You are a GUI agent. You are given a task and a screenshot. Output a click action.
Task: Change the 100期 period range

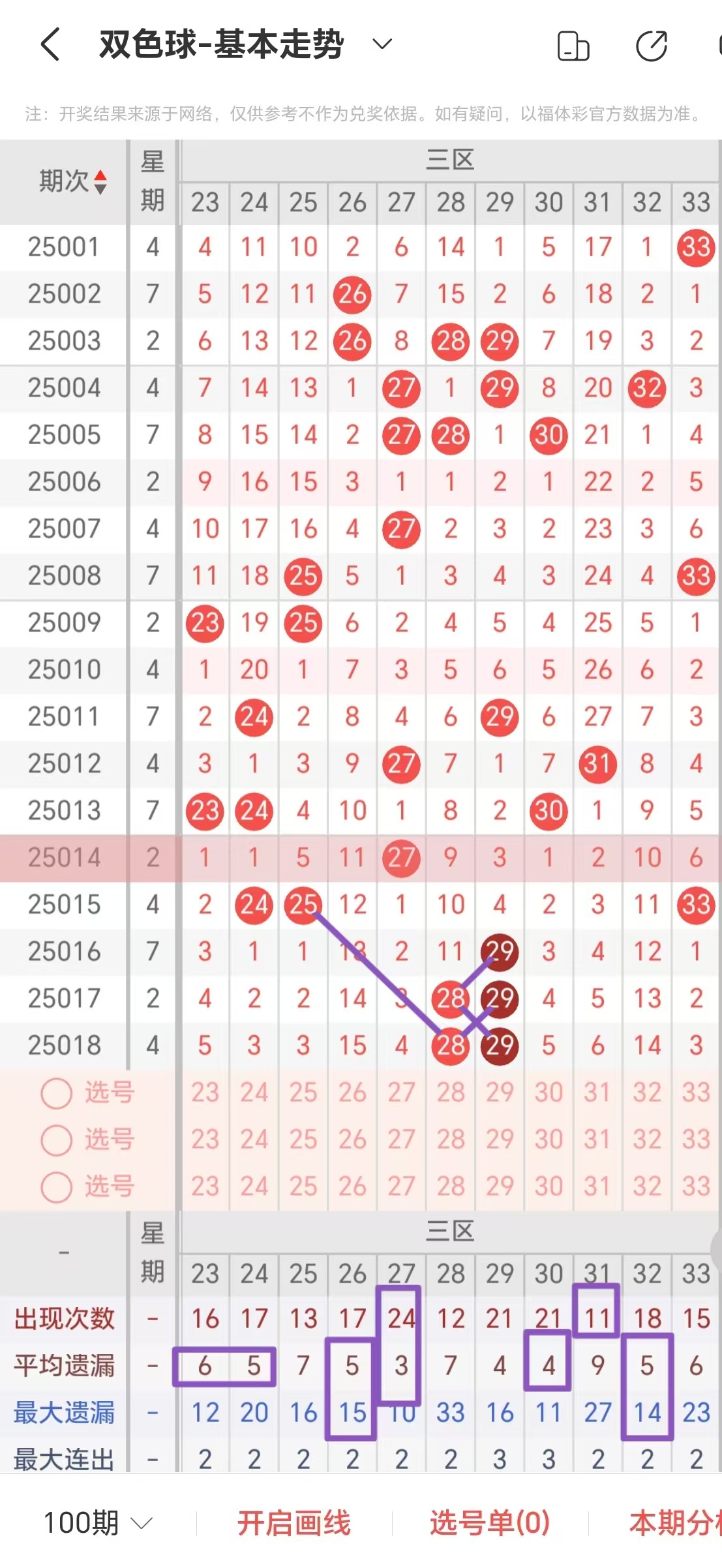pos(98,1523)
